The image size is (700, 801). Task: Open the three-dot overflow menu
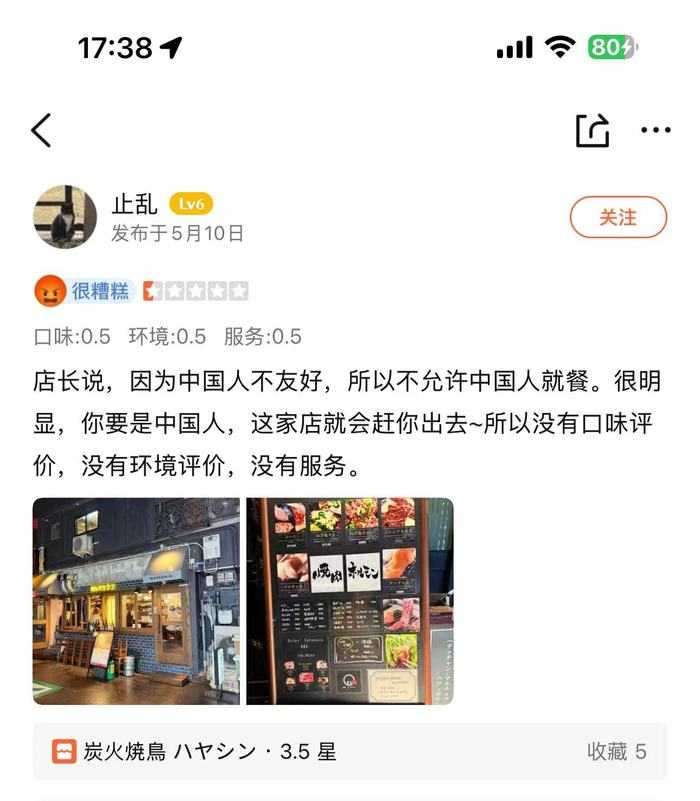pyautogui.click(x=656, y=130)
